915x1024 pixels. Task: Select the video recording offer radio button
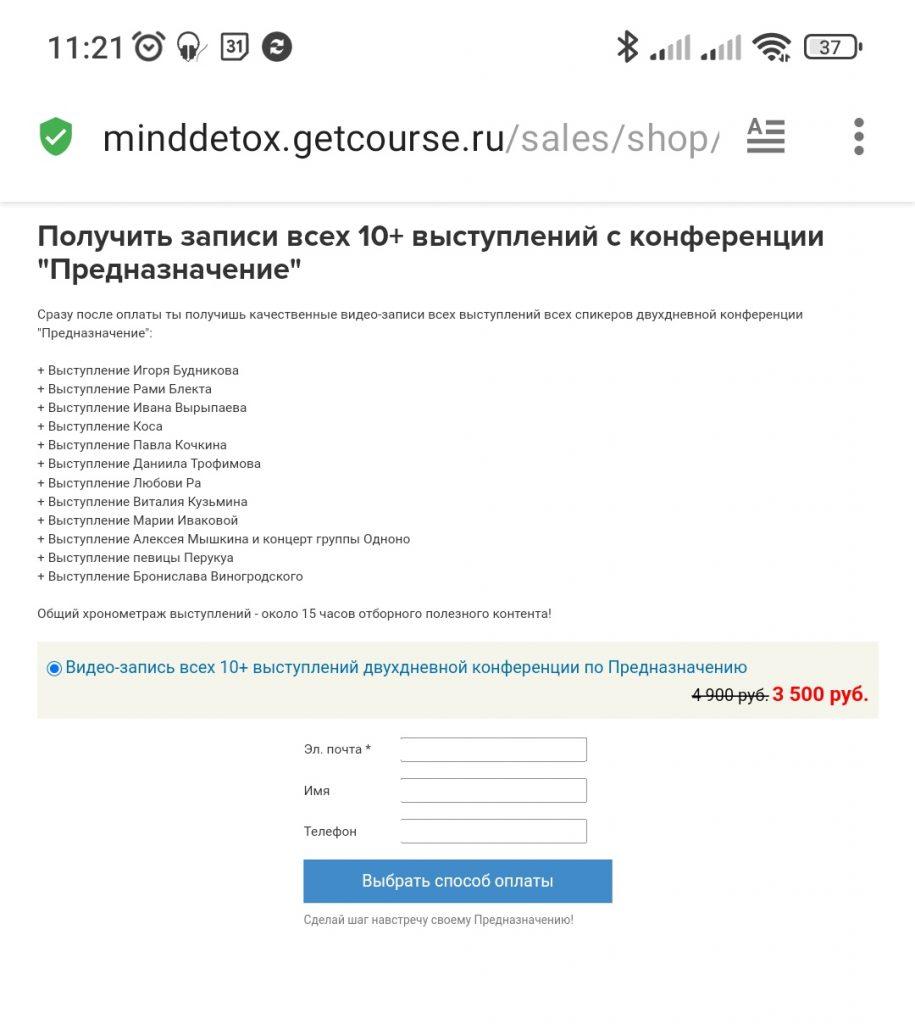coord(54,668)
